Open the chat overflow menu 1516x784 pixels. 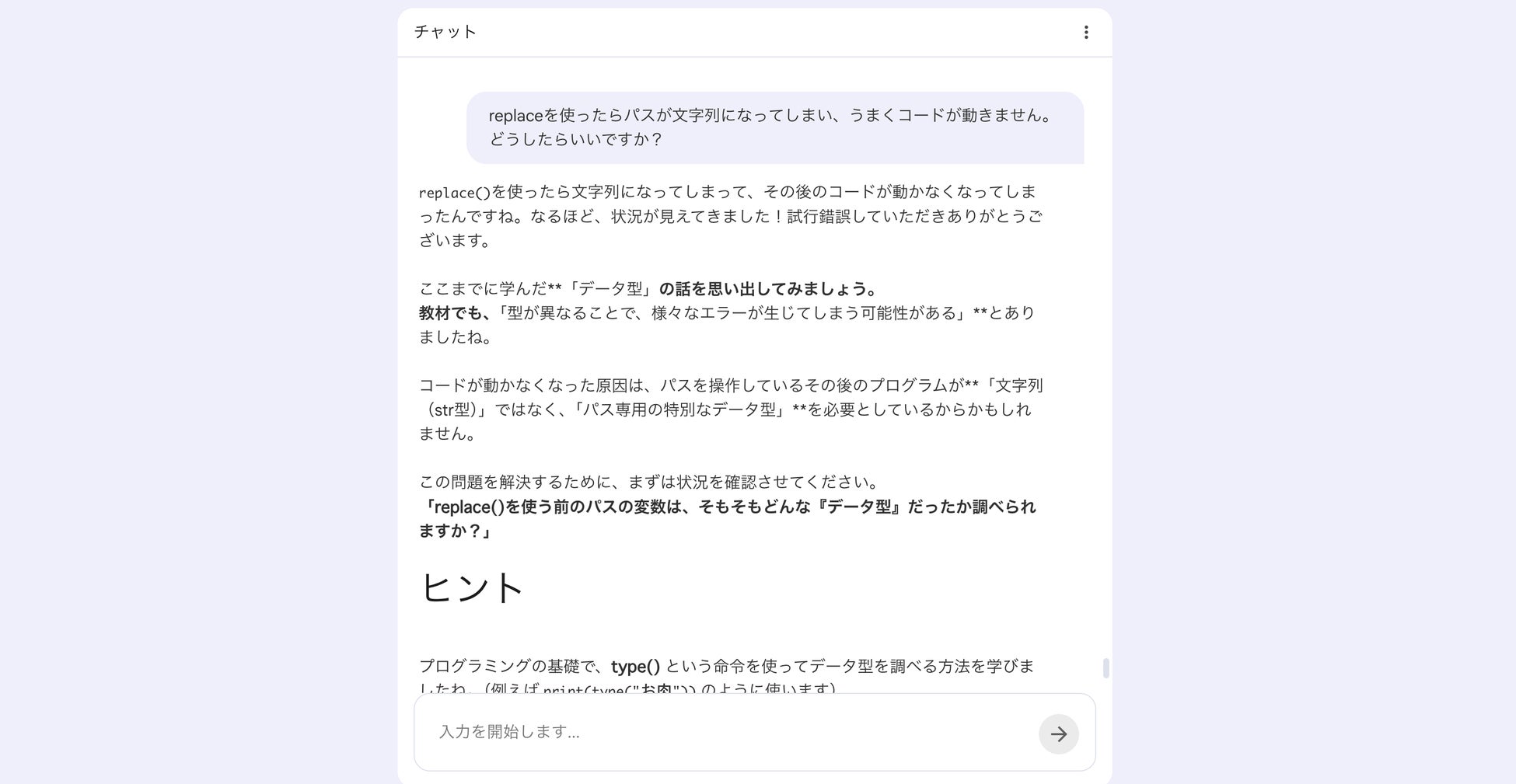1086,33
